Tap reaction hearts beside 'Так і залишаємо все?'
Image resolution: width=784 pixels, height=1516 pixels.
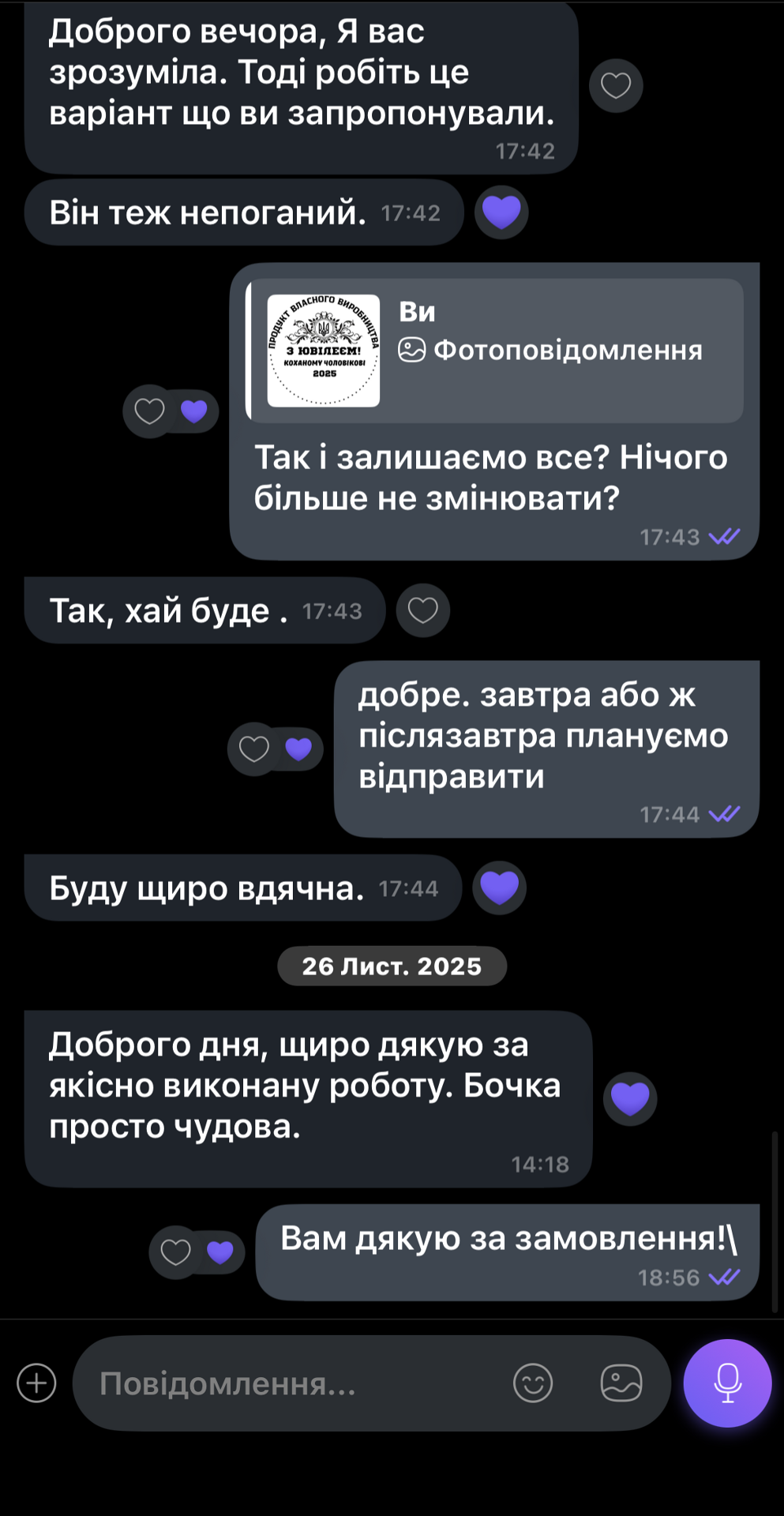(x=171, y=411)
